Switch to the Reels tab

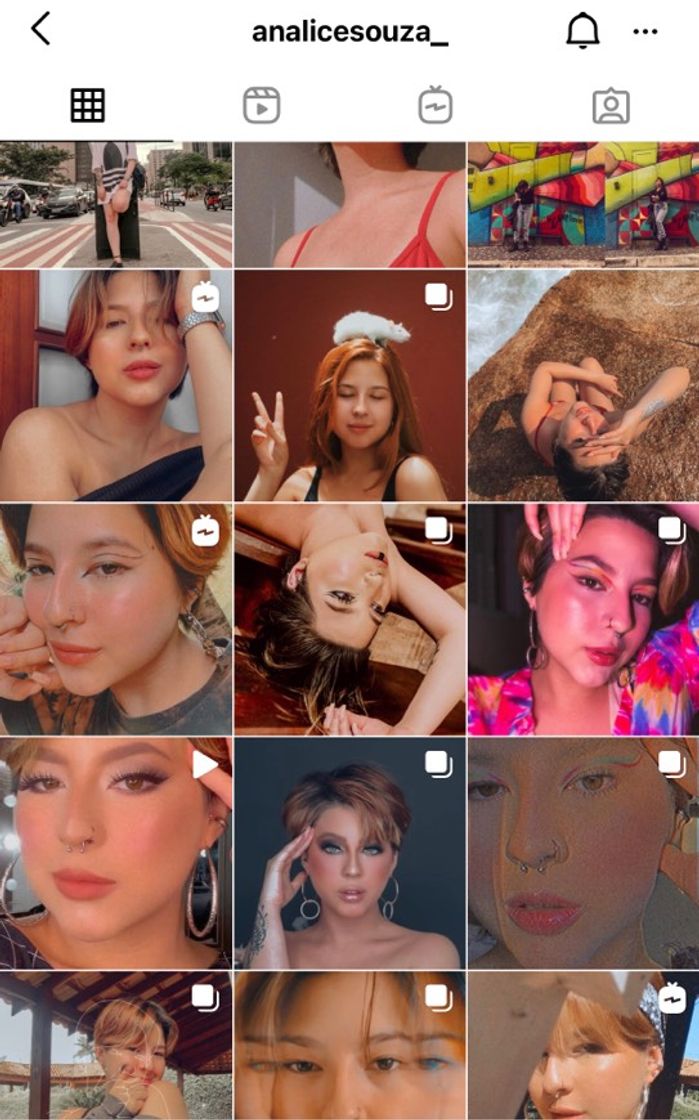click(261, 105)
